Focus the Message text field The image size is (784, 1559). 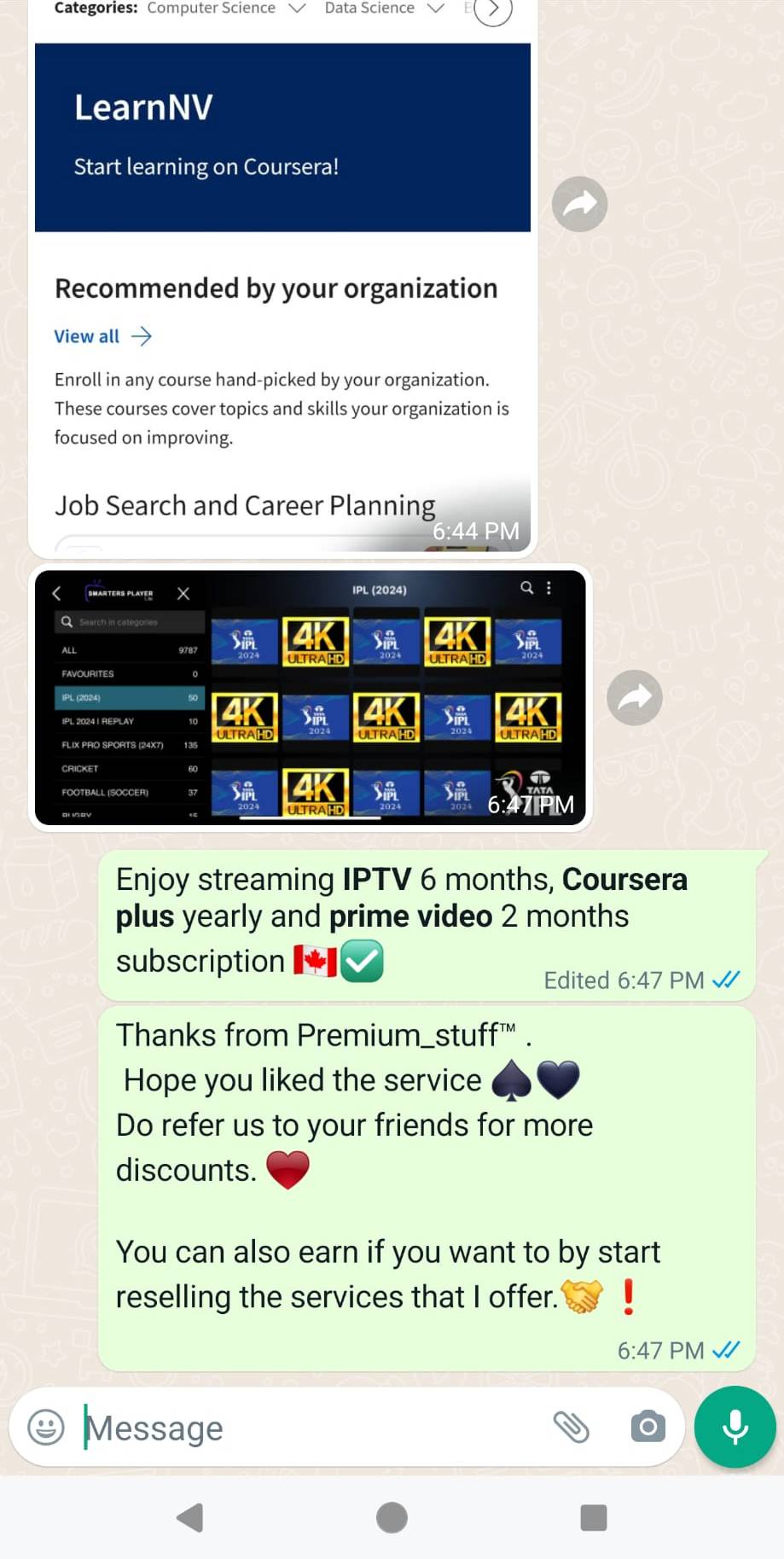(307, 1428)
